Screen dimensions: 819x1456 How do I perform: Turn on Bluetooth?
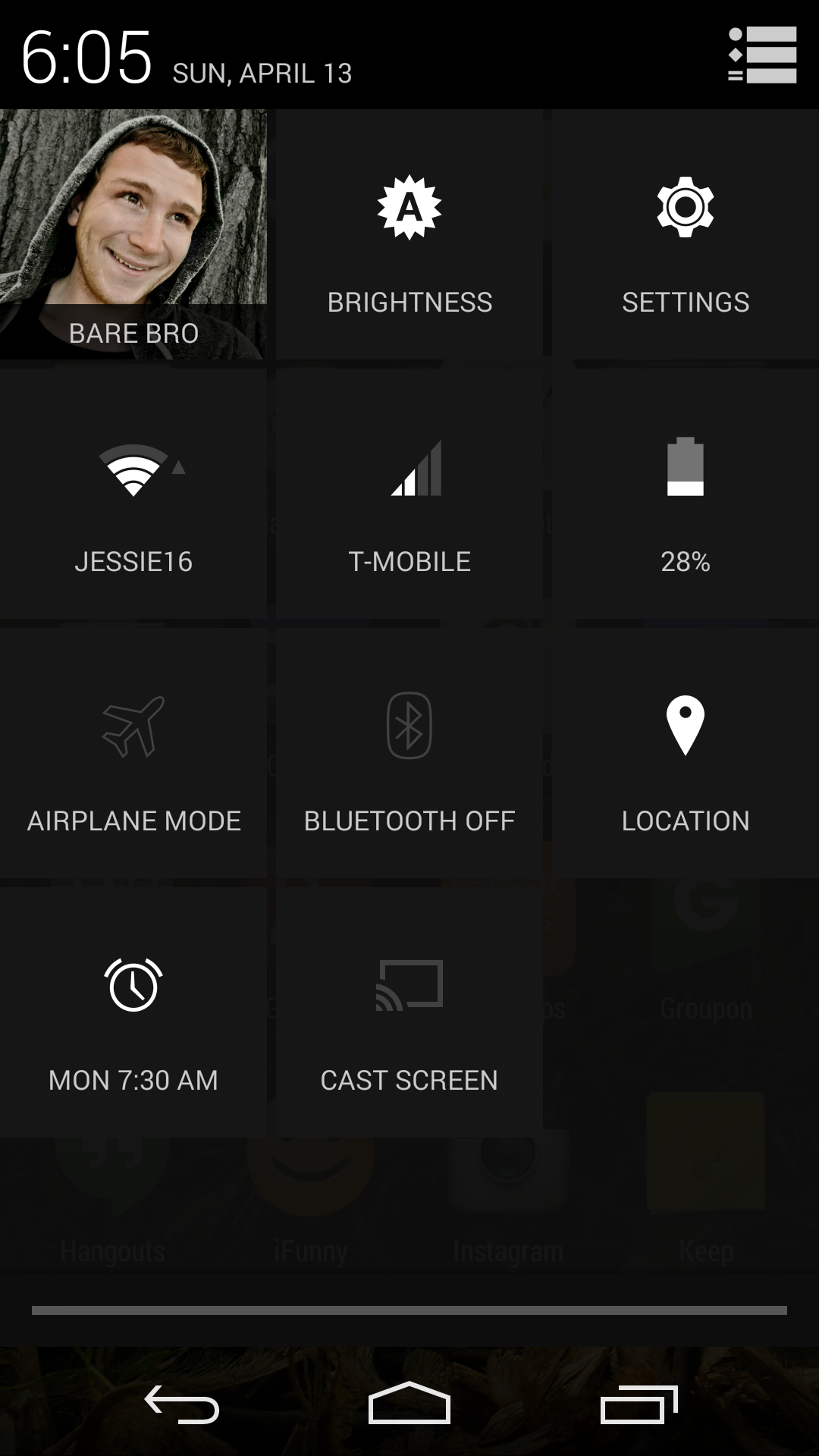click(x=409, y=754)
